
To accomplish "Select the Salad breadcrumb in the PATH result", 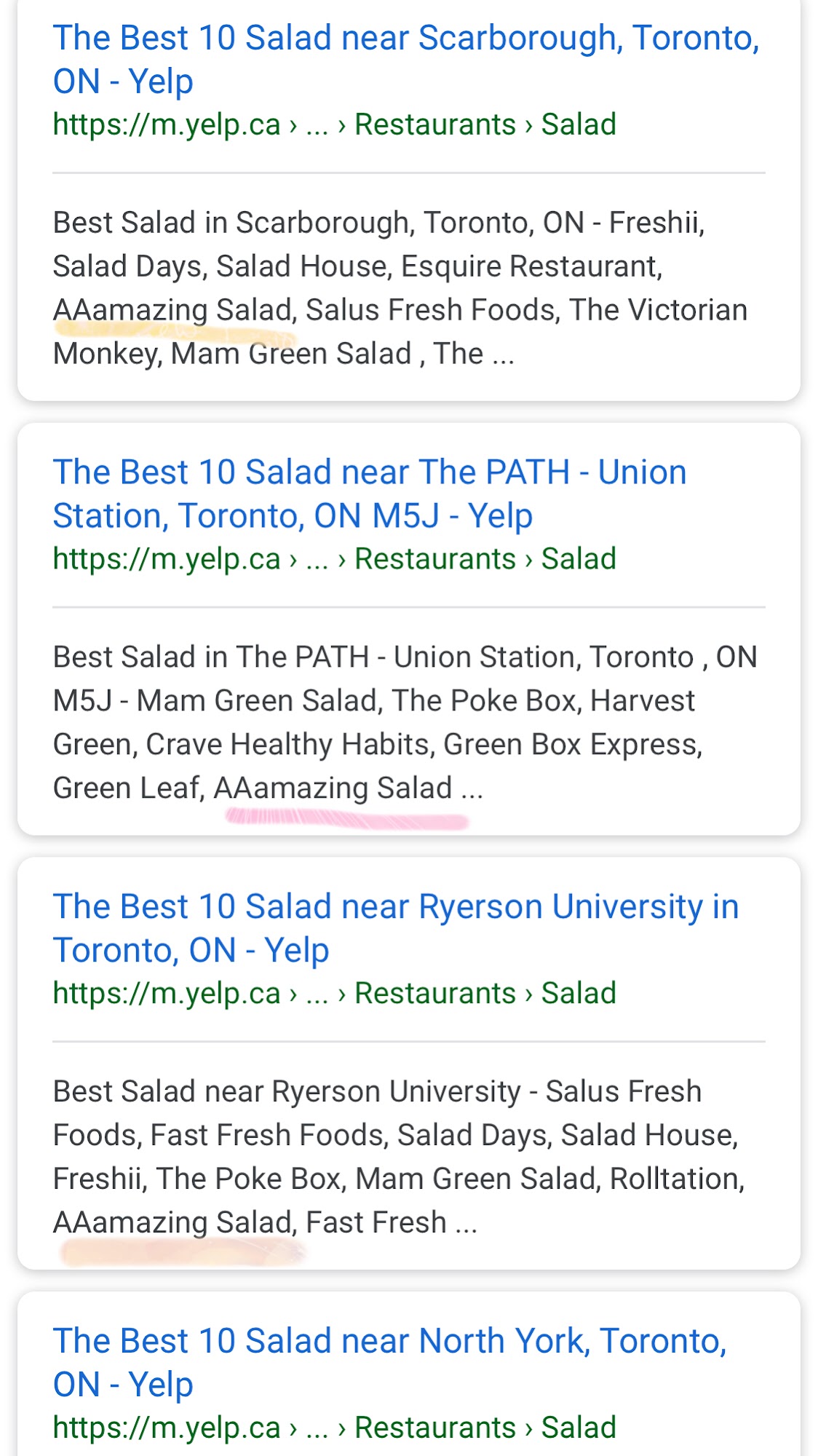I will click(577, 558).
